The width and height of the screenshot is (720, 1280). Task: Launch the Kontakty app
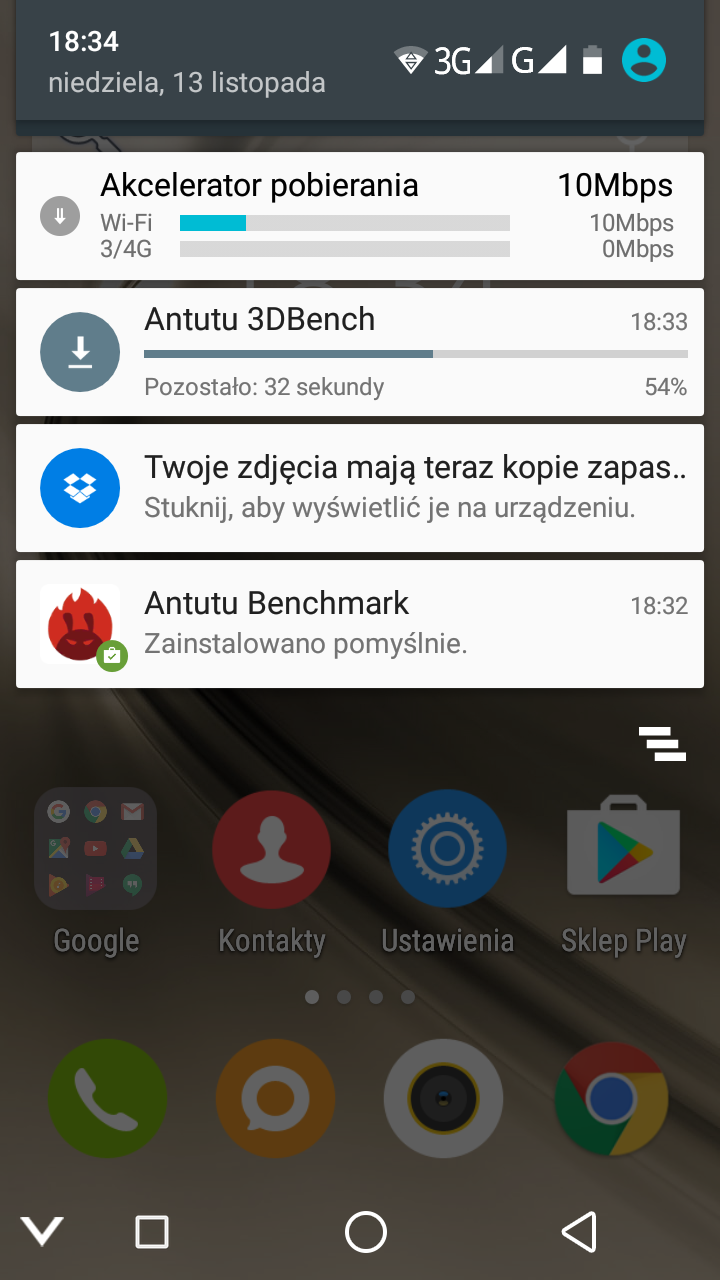coord(271,872)
